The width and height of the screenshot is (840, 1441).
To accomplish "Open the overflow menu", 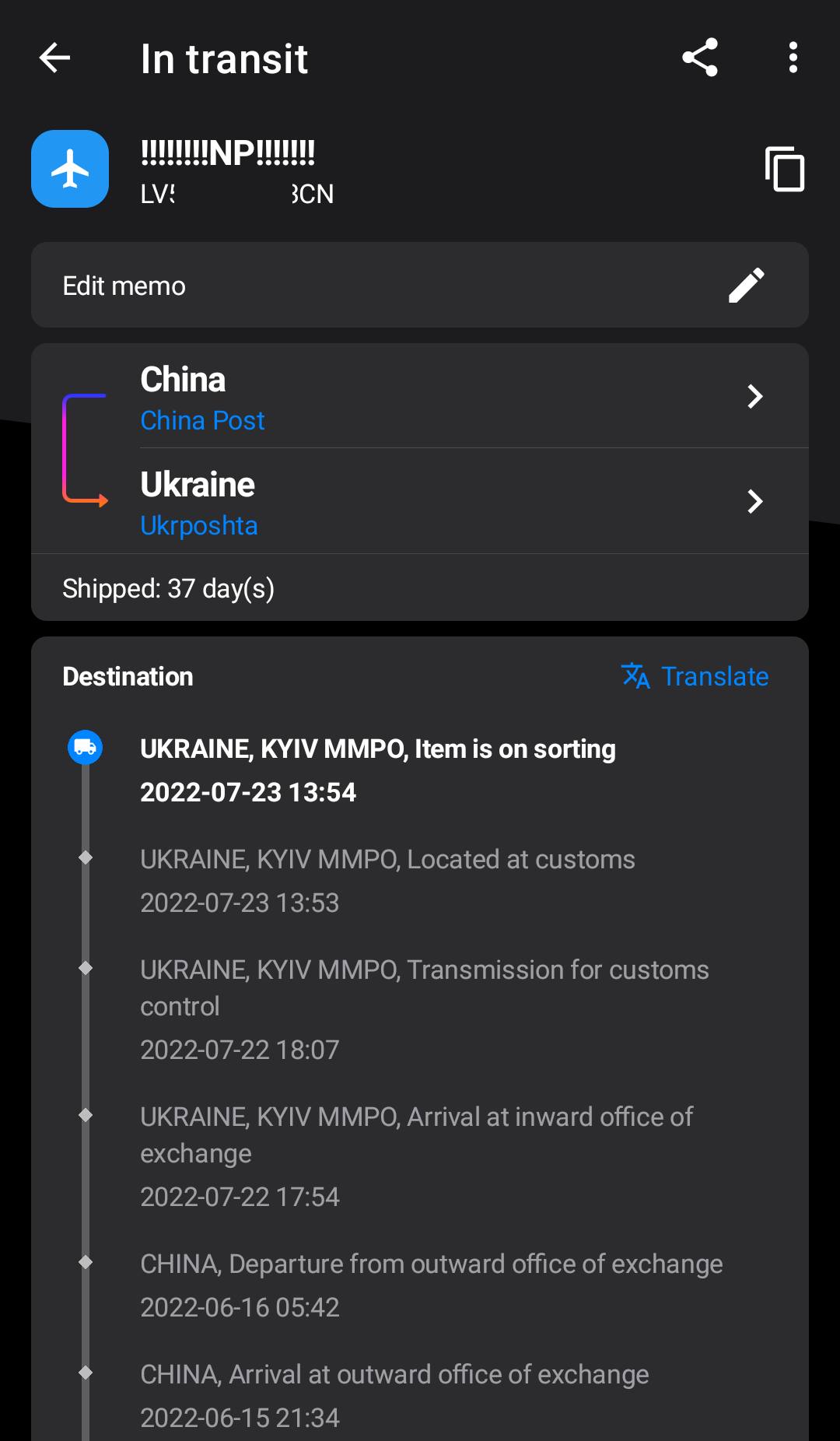I will (793, 58).
